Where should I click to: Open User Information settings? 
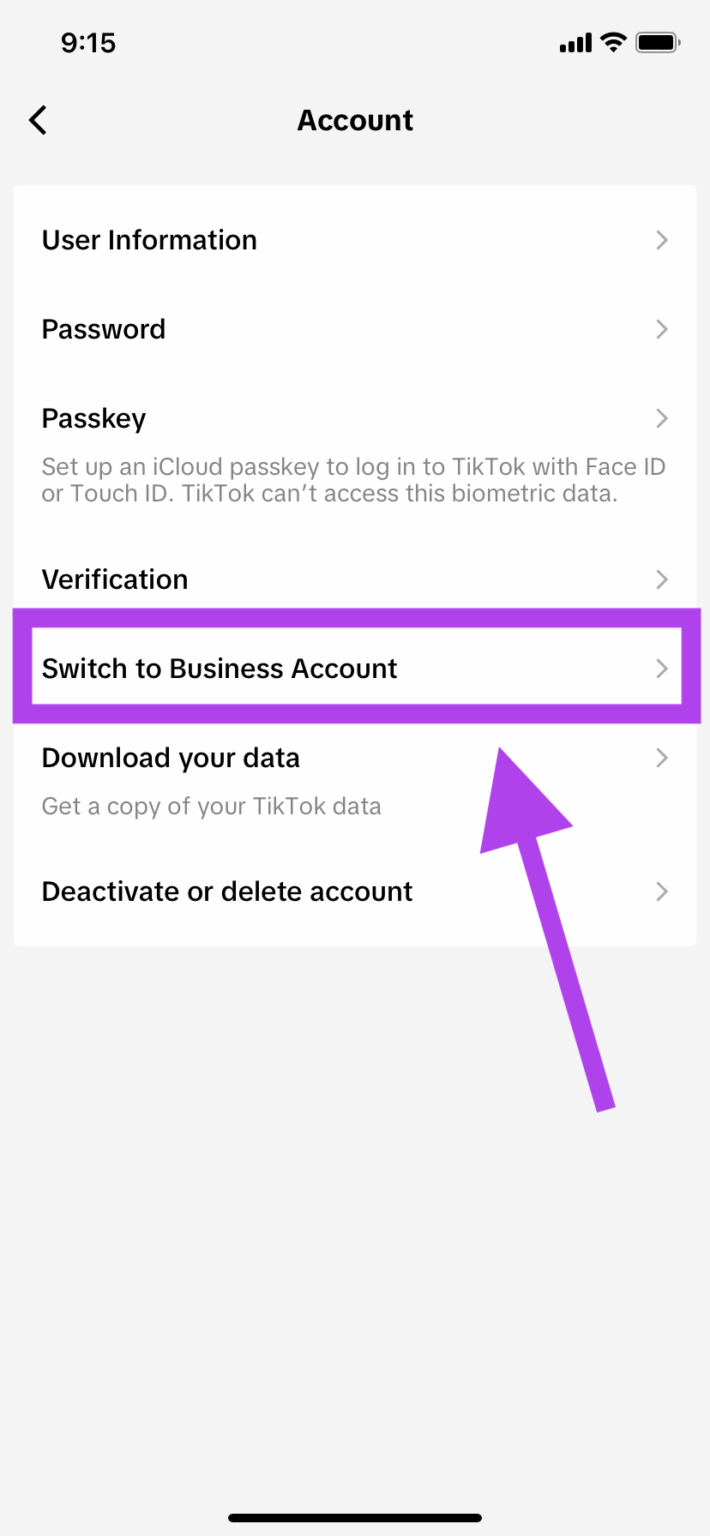(x=354, y=240)
